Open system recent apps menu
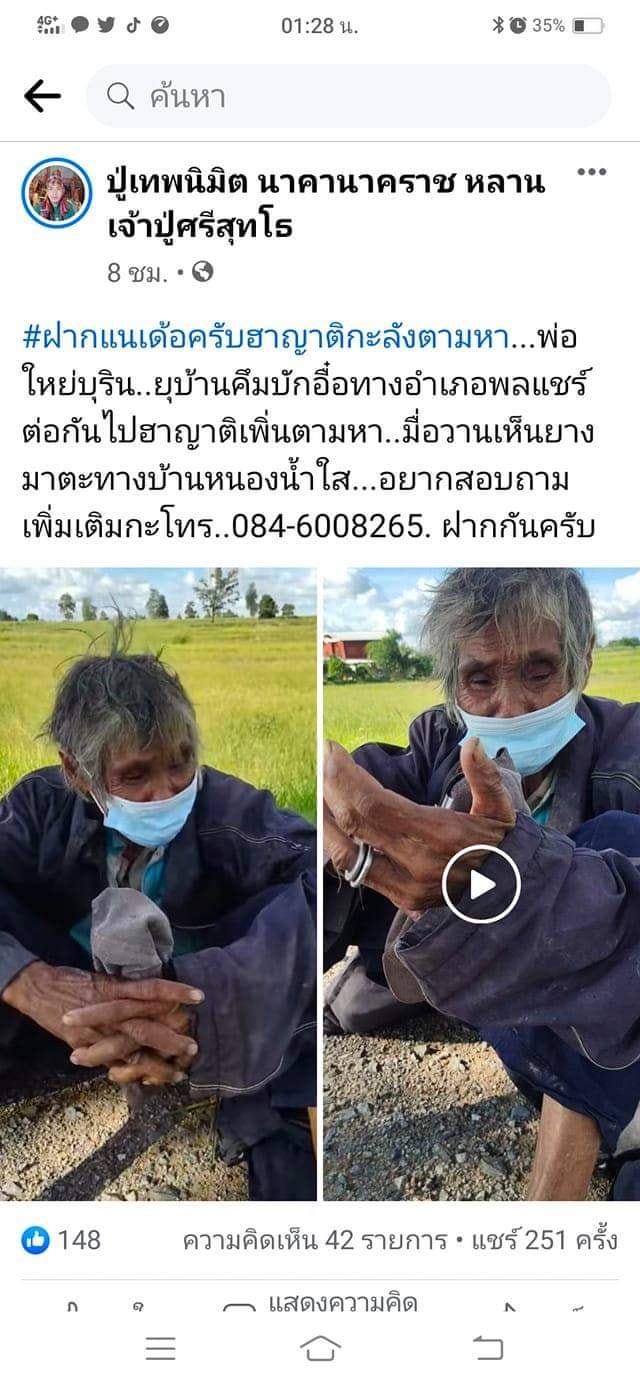Screen dimensions: 640x1386 pyautogui.click(x=160, y=1348)
